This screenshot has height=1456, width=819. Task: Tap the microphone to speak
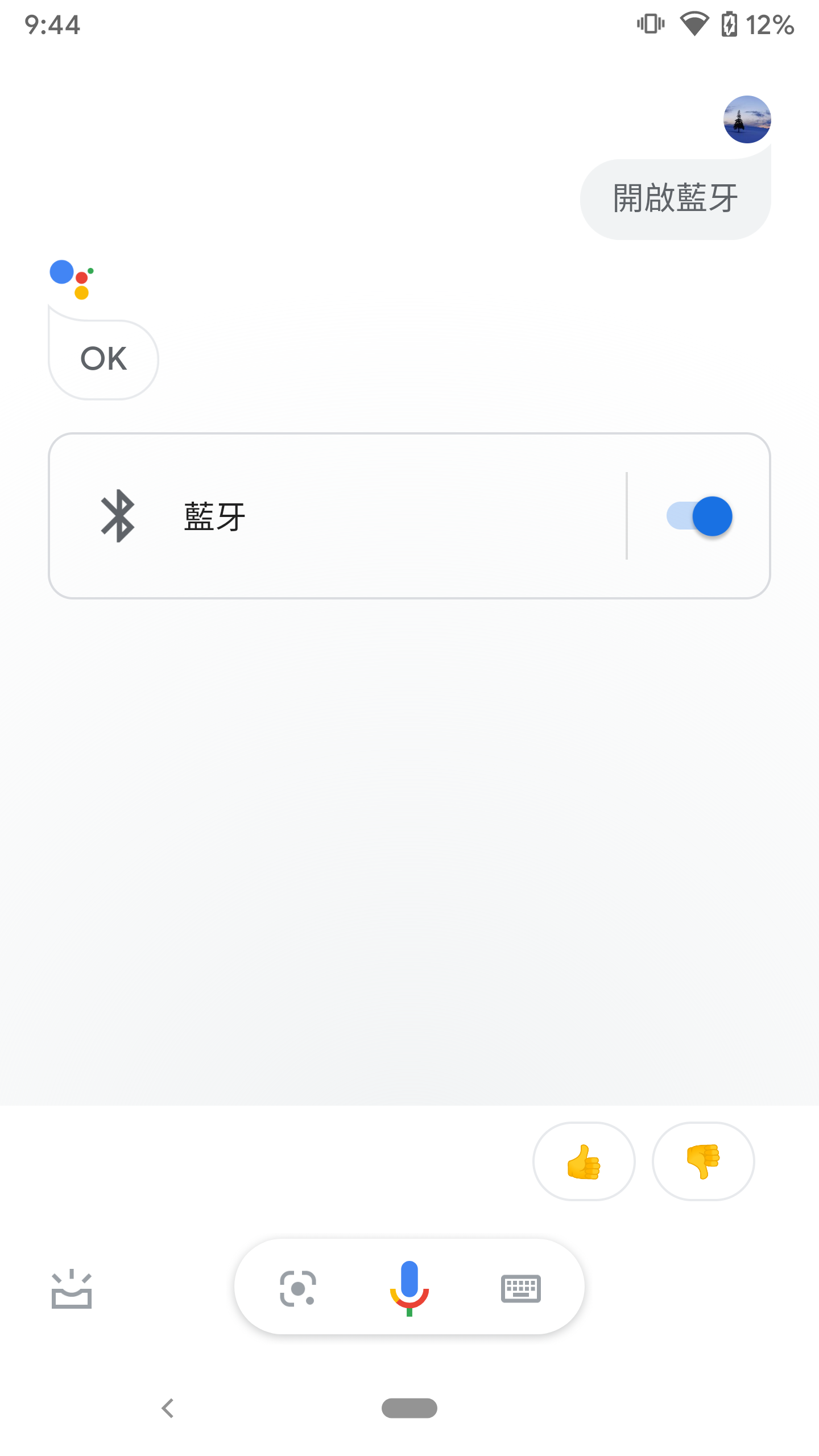[409, 1288]
